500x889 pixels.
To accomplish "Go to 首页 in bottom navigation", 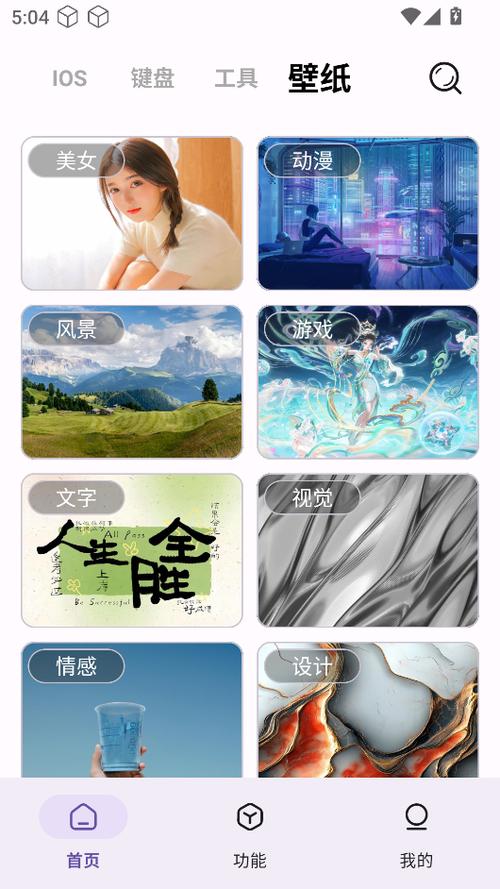I will (x=83, y=832).
